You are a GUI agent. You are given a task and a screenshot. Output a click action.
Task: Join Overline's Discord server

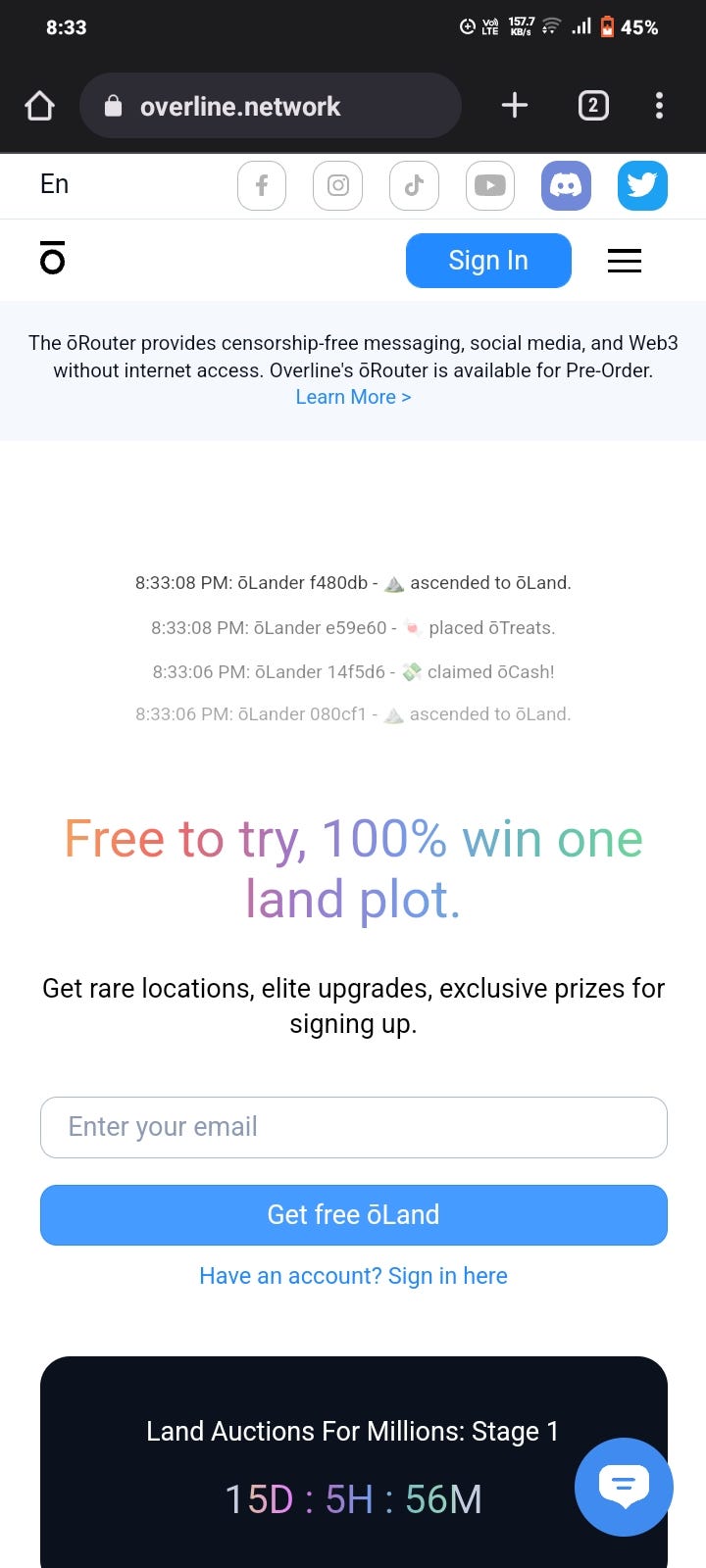[x=566, y=185]
